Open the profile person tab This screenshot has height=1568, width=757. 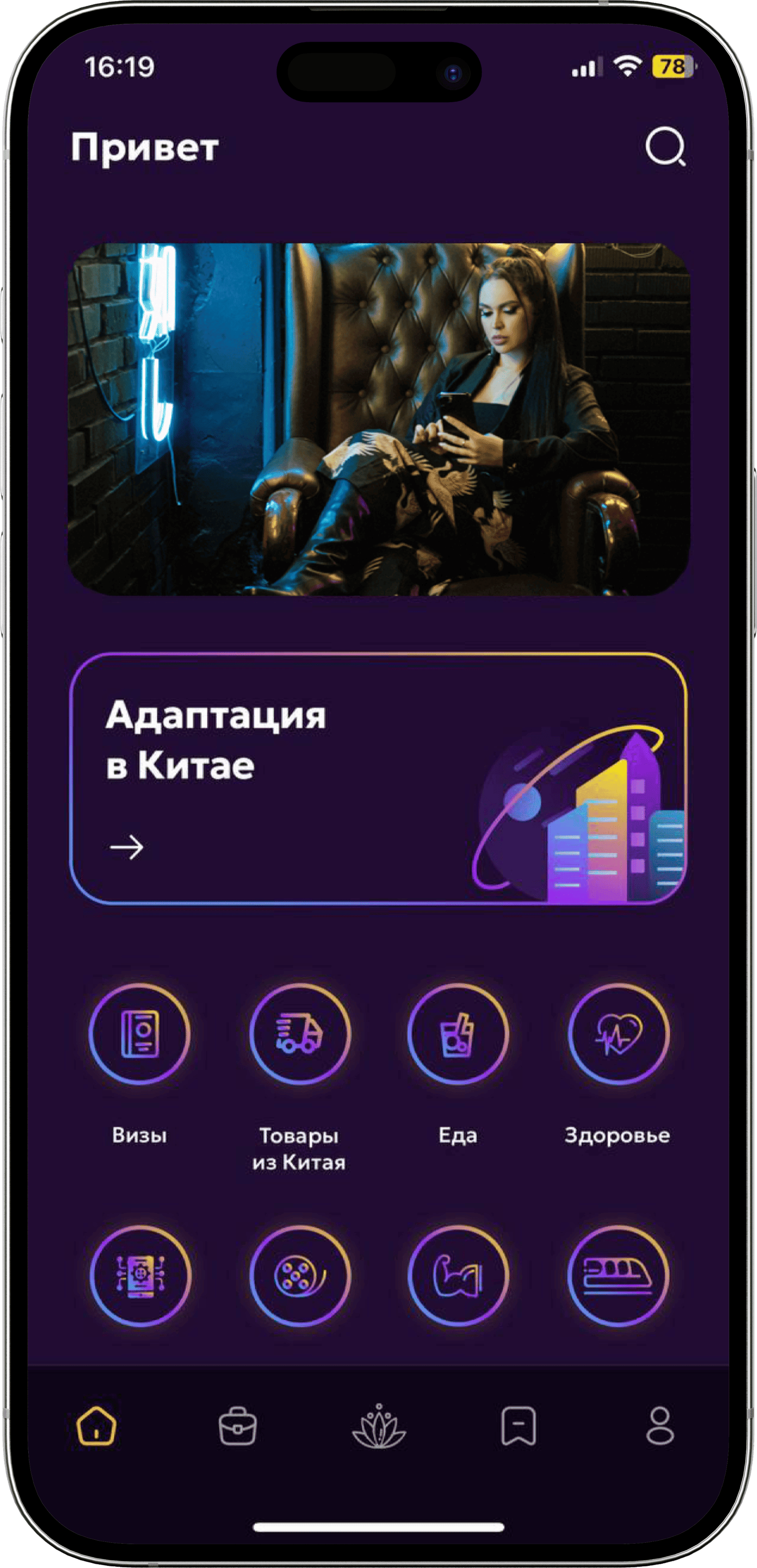click(660, 1425)
